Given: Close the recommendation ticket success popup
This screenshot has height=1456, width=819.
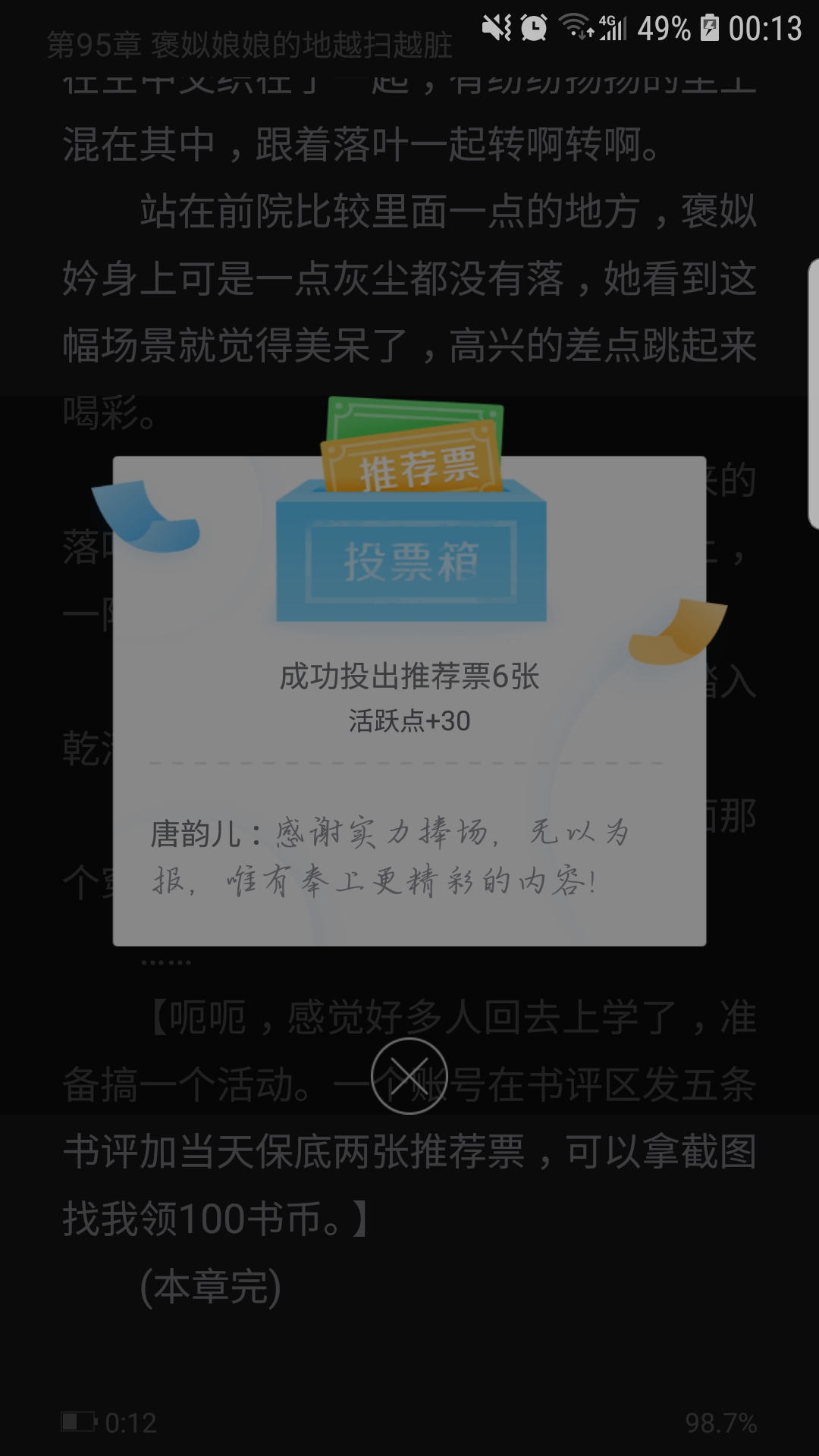Looking at the screenshot, I should pos(409,1075).
